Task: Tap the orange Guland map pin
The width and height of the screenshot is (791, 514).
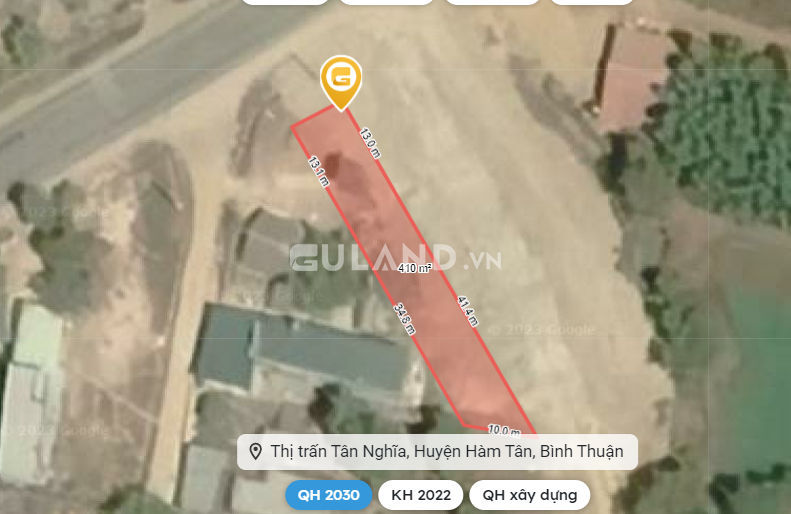Action: (x=341, y=79)
